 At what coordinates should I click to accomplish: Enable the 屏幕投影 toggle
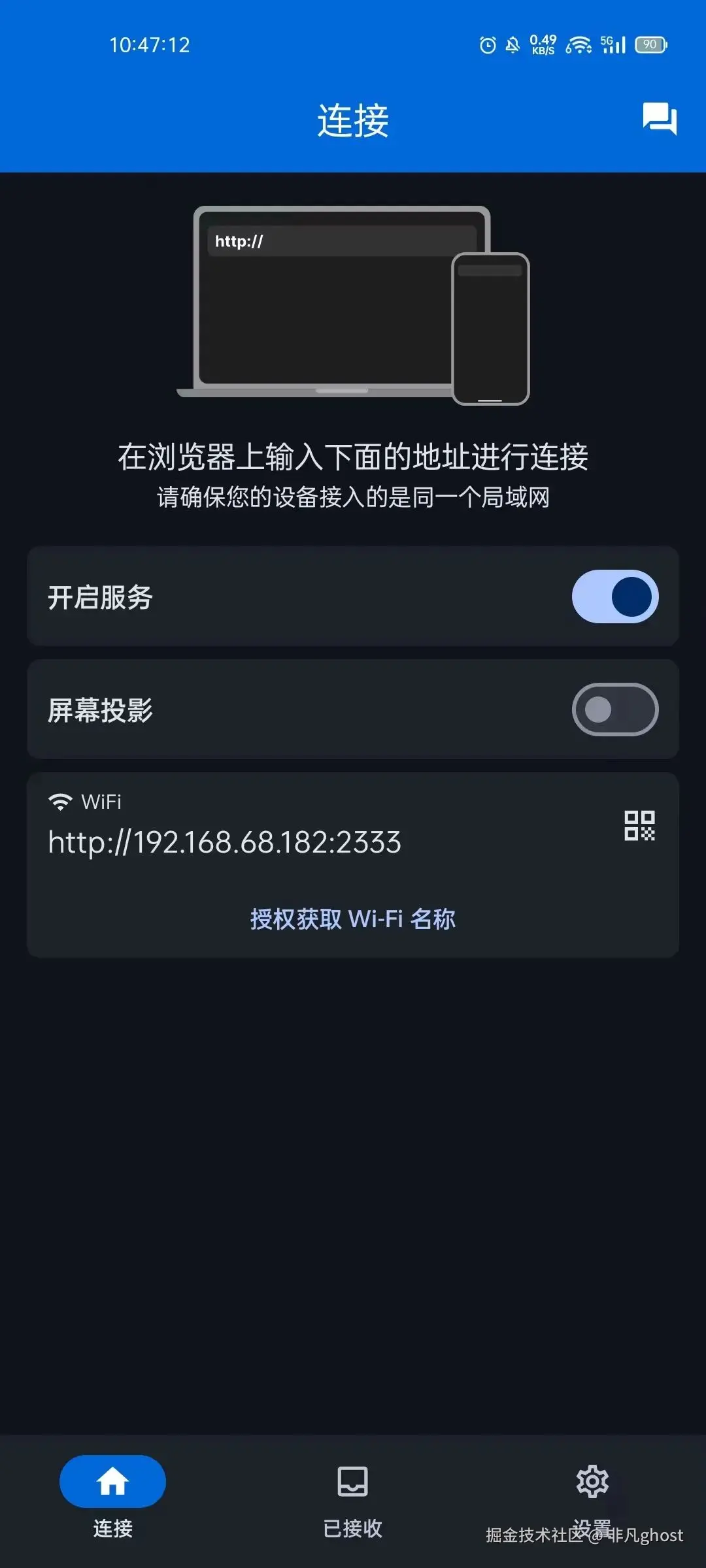pos(614,710)
